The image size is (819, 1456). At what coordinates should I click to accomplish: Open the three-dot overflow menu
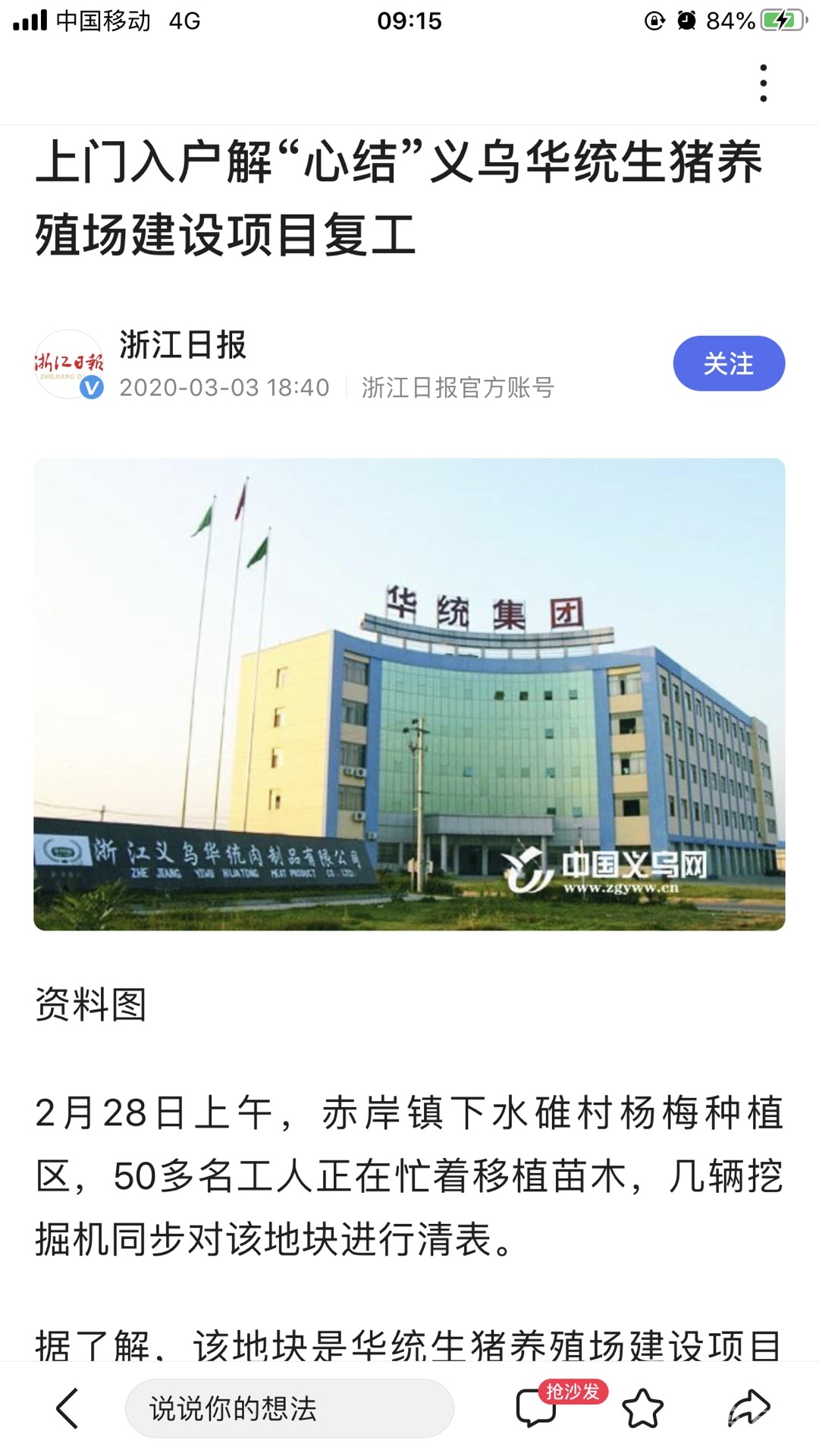click(763, 83)
